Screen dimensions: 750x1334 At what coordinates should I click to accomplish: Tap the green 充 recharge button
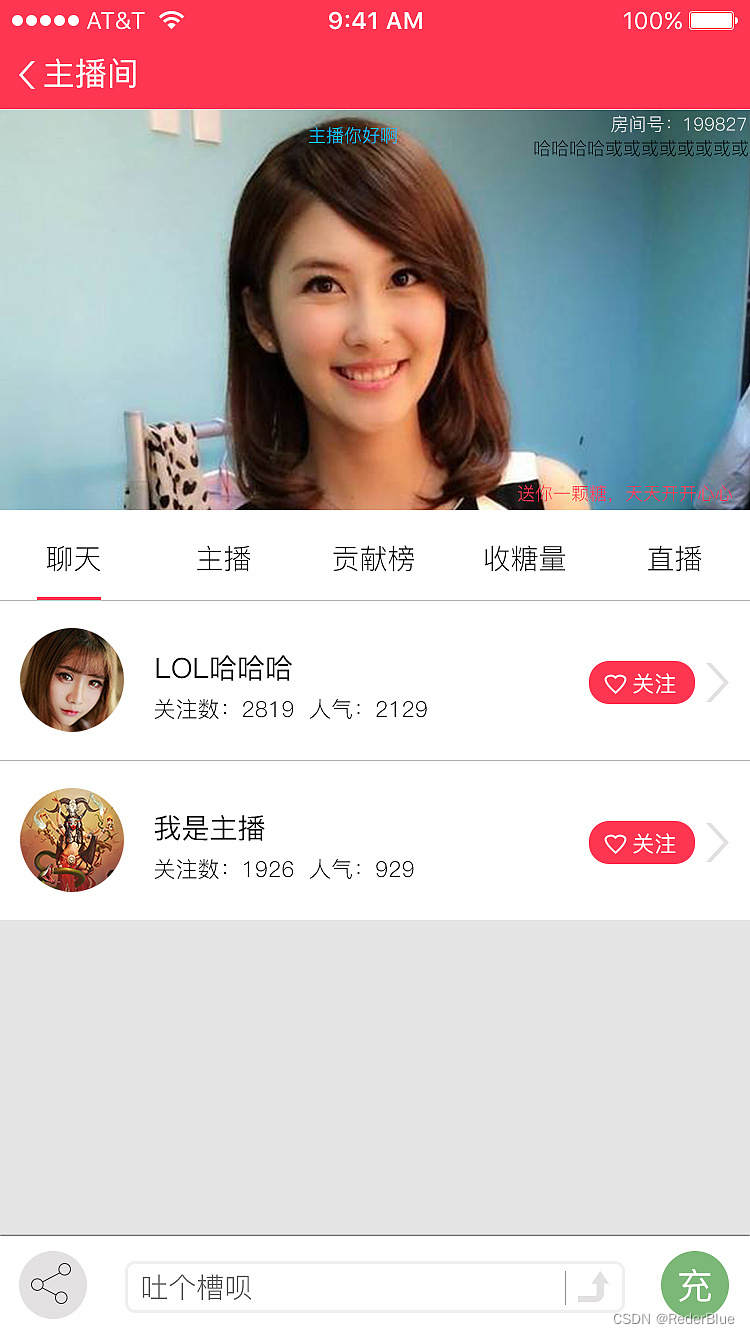point(694,1285)
